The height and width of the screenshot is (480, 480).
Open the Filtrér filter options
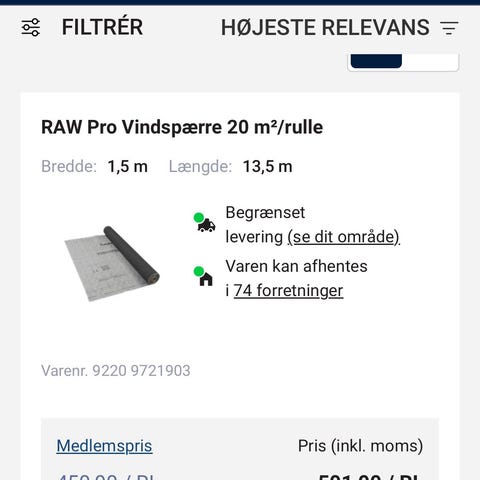(x=82, y=27)
